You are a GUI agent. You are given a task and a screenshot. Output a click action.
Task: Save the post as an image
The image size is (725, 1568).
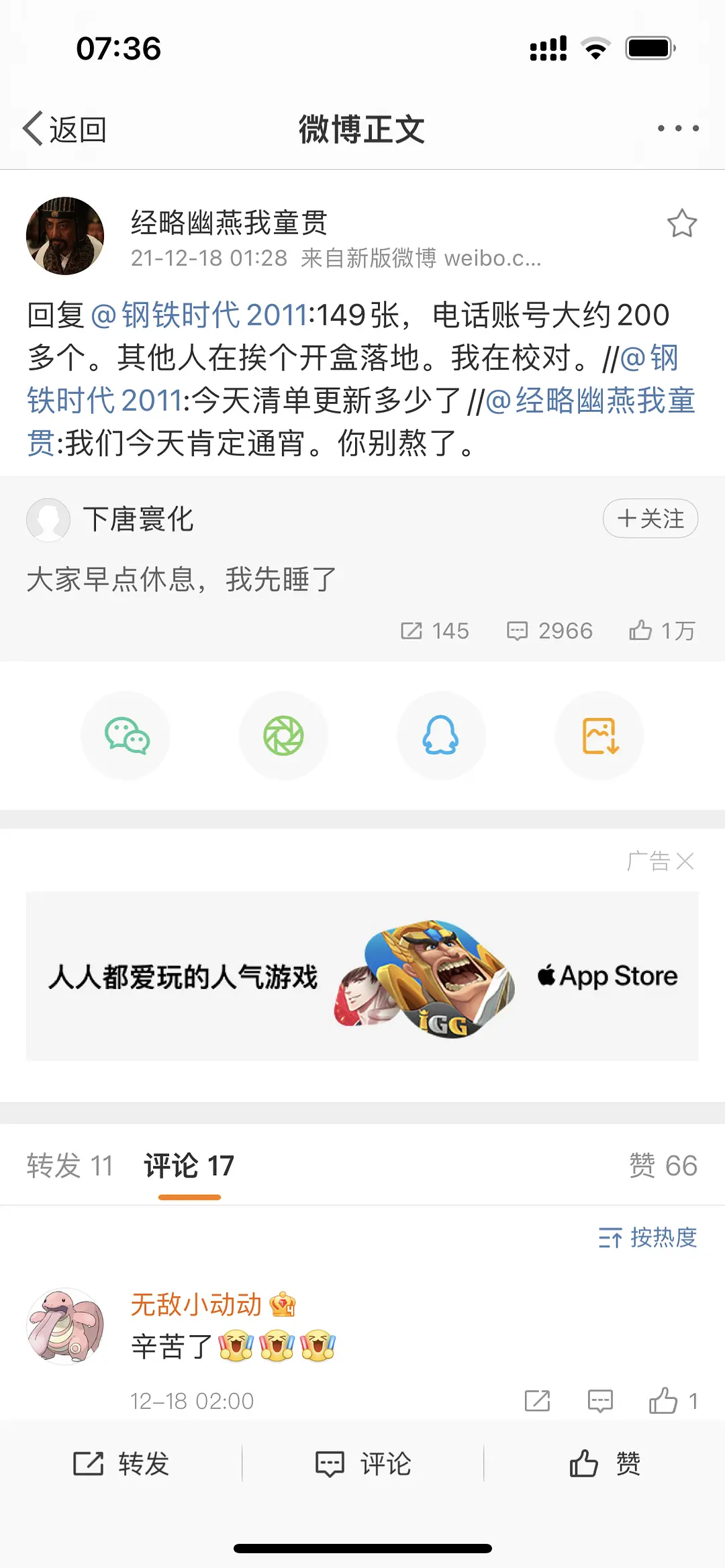coord(599,736)
